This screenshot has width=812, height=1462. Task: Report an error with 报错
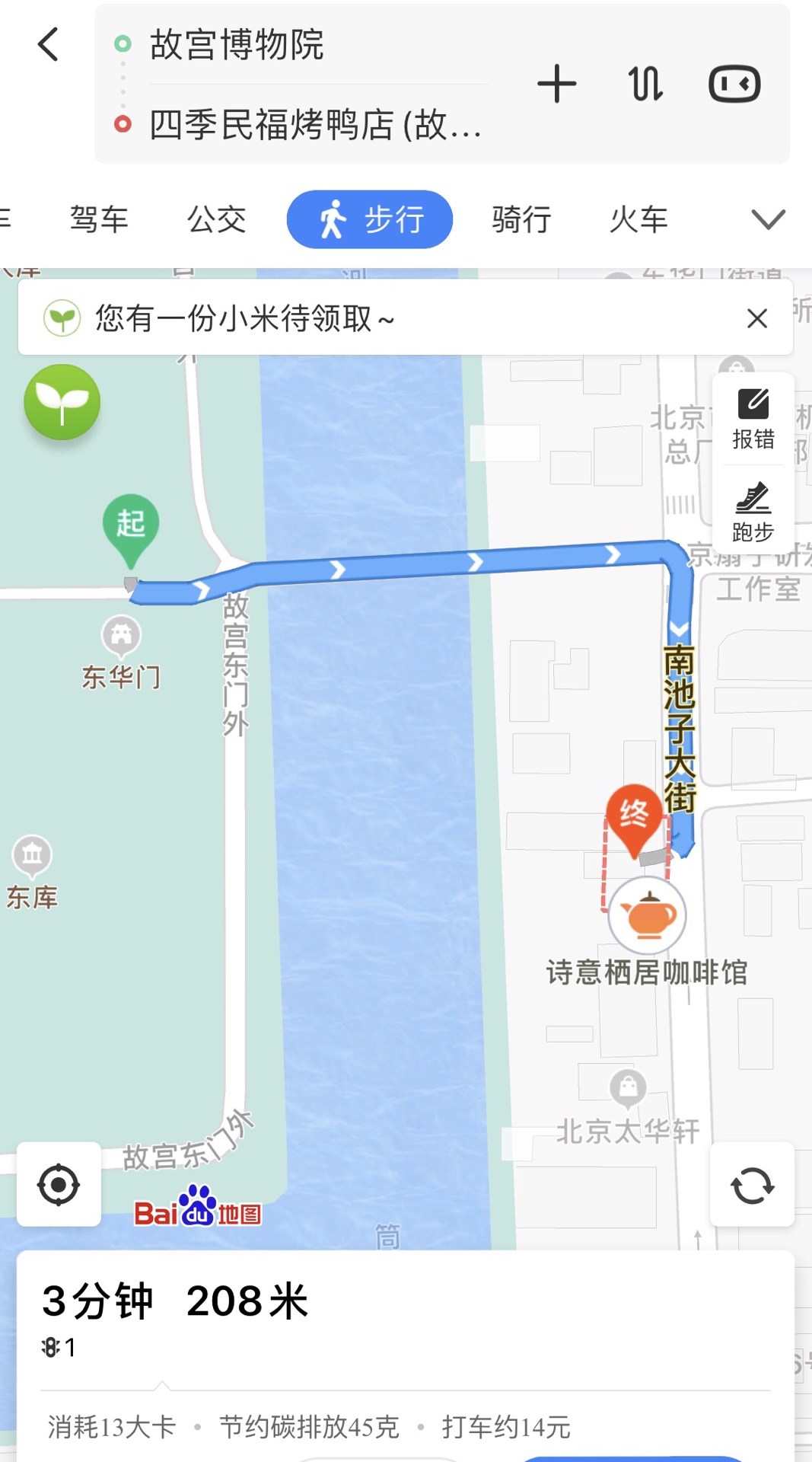click(753, 420)
